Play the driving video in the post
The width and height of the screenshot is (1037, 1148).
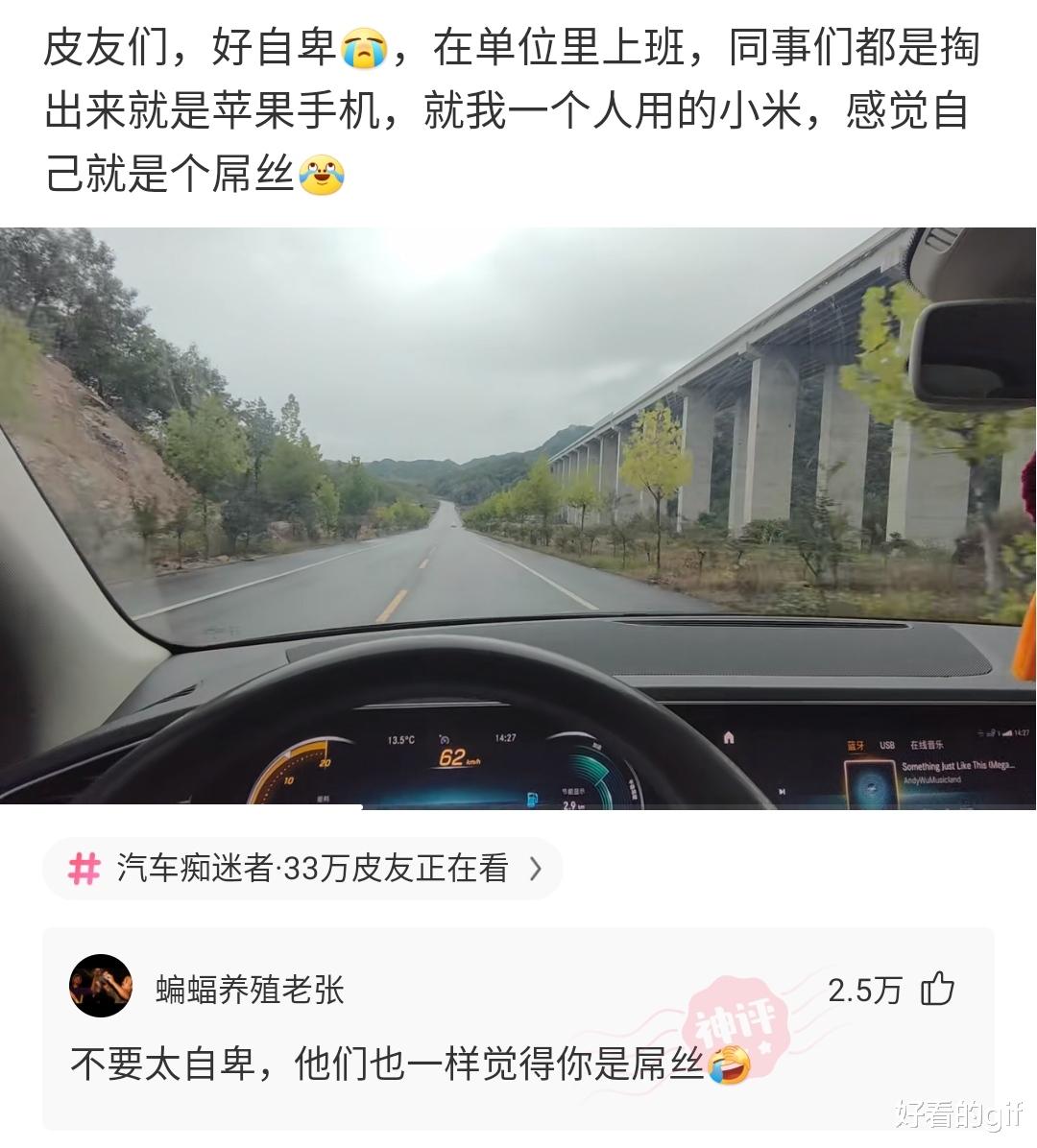(518, 516)
